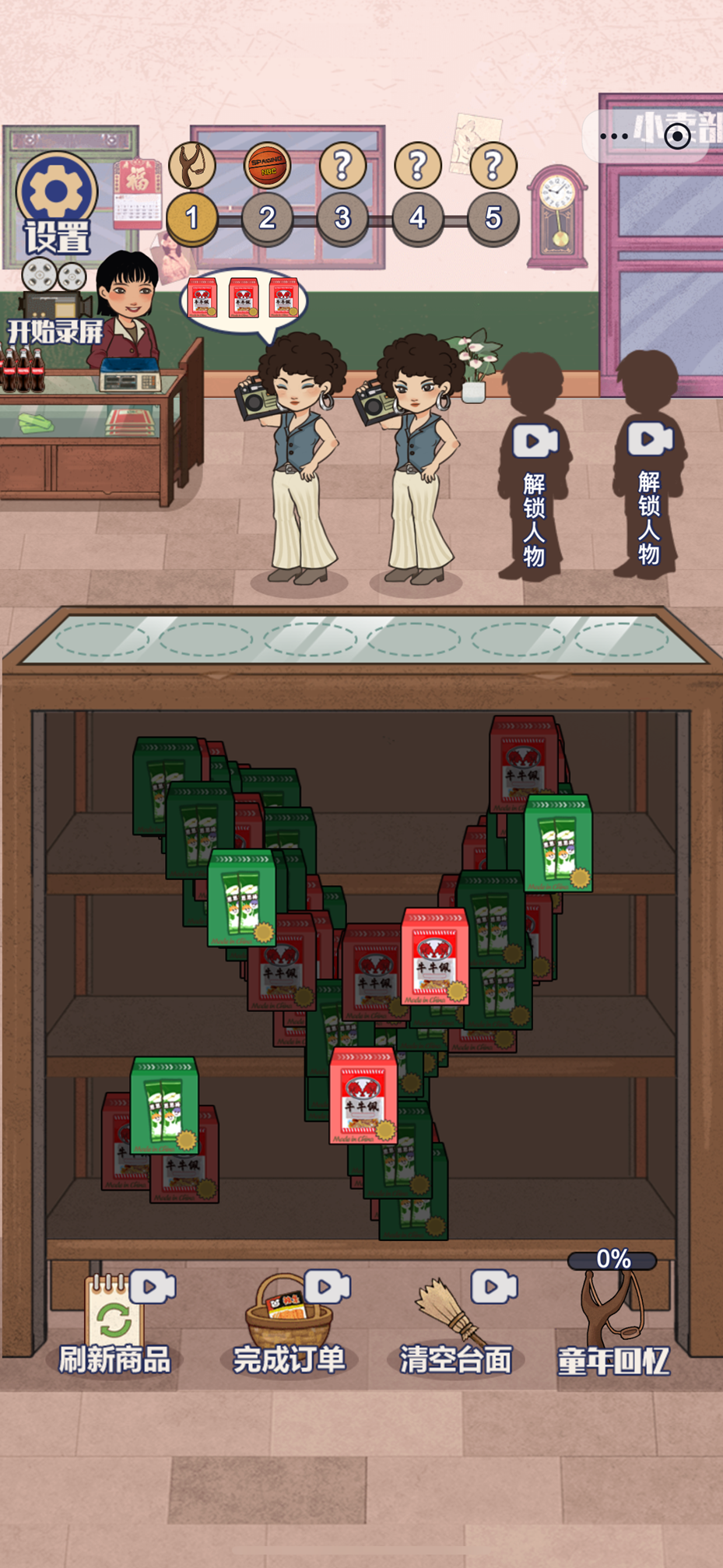Open the mini program overflow menu
Image resolution: width=723 pixels, height=1568 pixels.
(614, 136)
